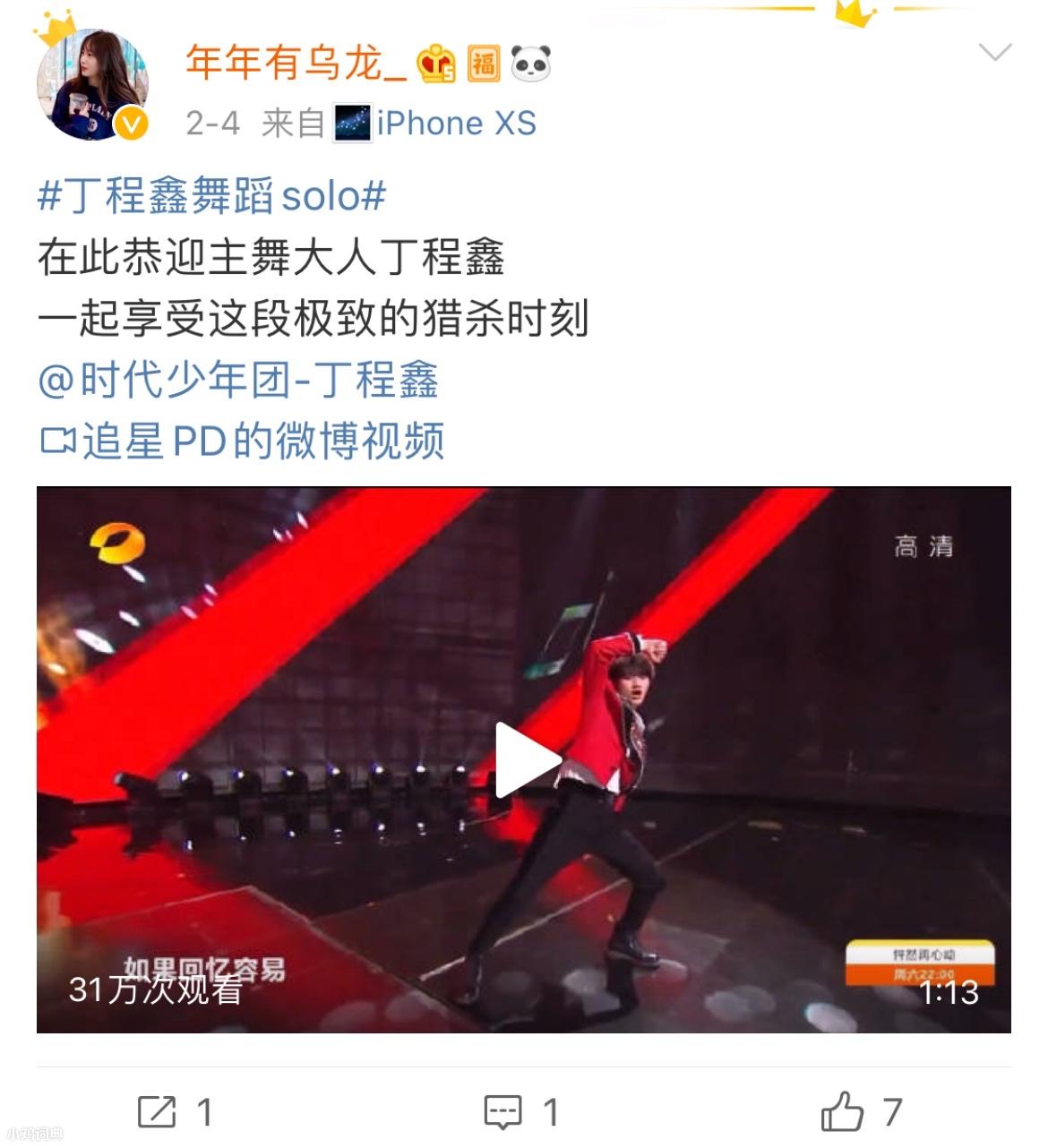Open the iPhone XS source link

click(x=455, y=123)
